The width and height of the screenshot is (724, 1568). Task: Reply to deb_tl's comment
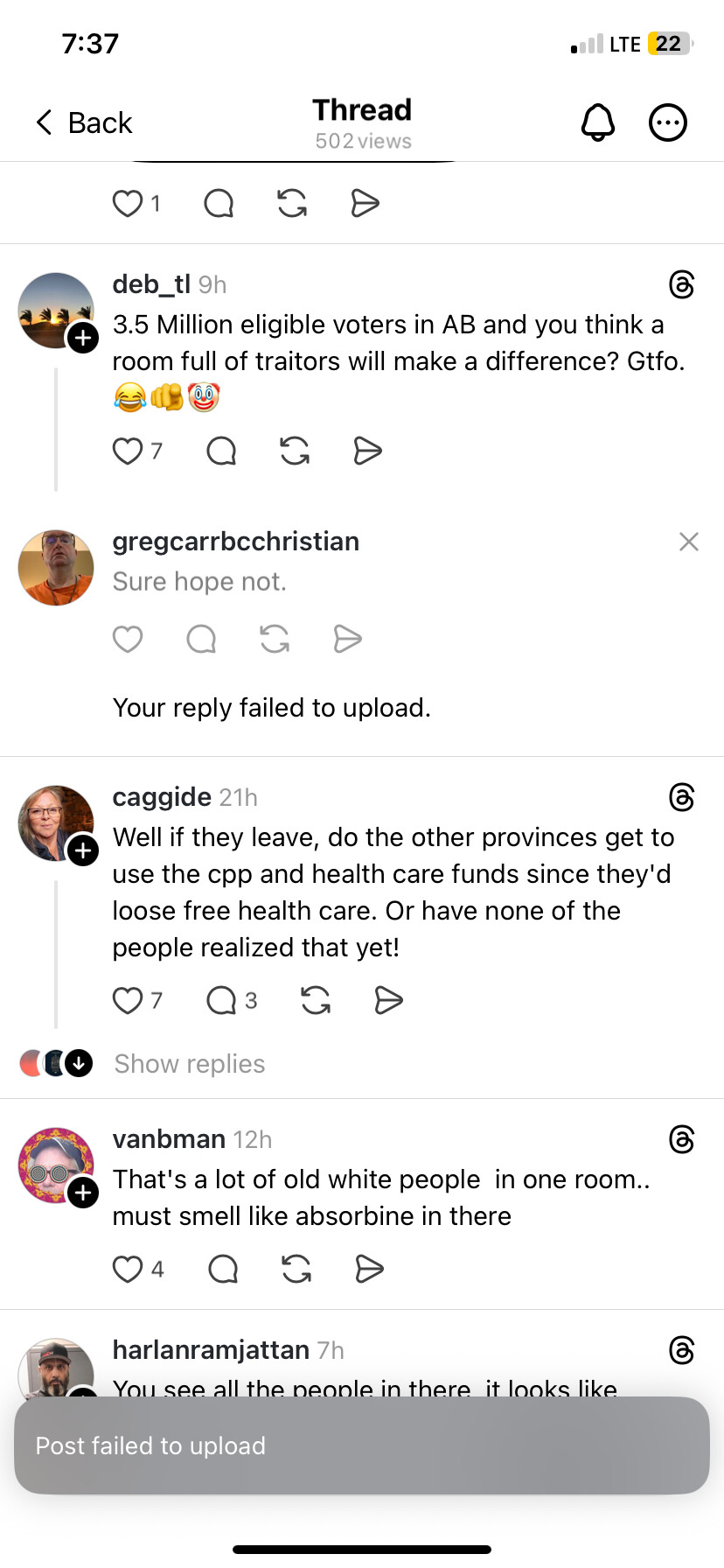tap(221, 451)
